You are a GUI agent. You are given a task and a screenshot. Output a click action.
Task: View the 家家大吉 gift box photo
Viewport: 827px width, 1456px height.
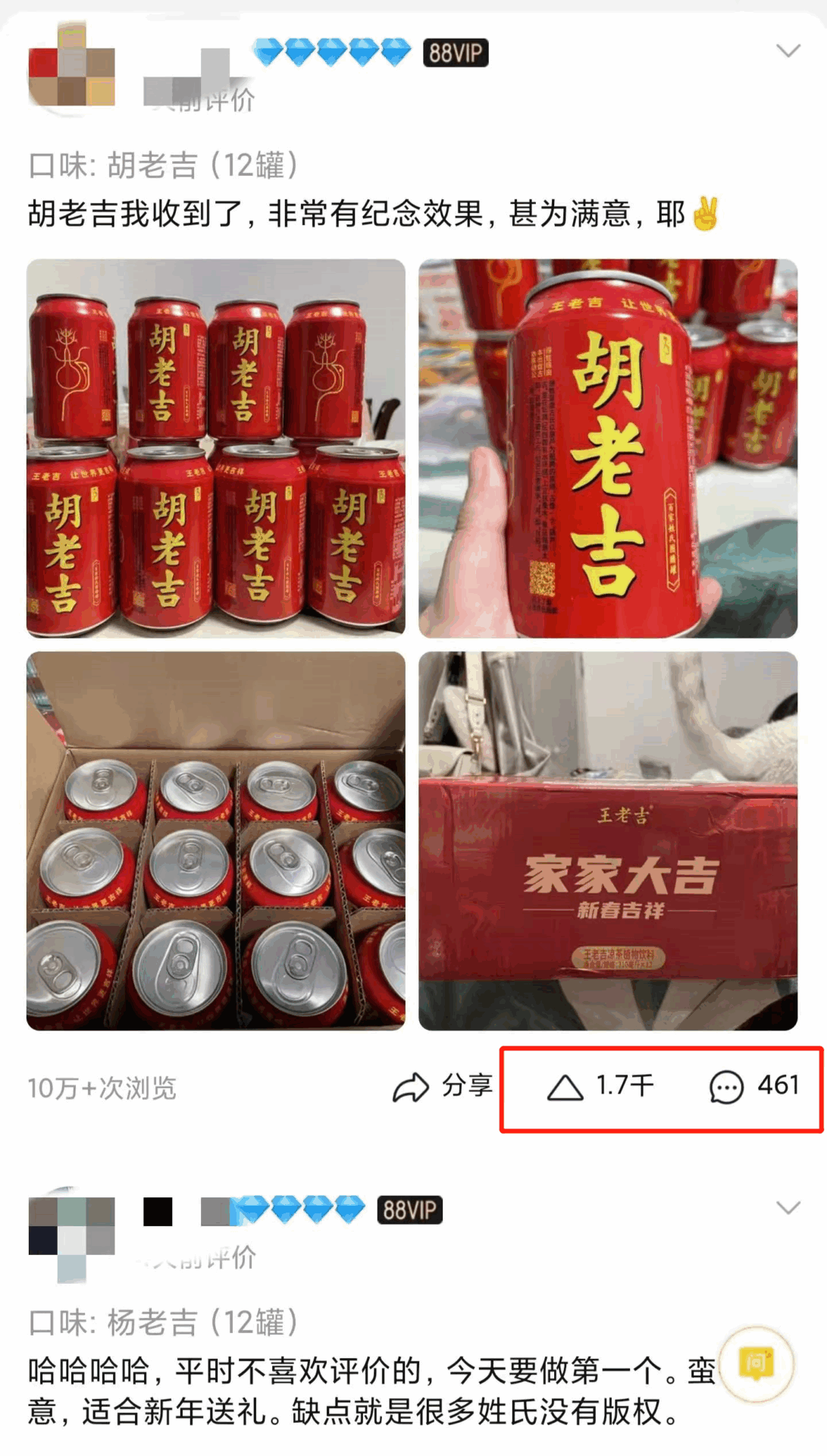tap(608, 840)
